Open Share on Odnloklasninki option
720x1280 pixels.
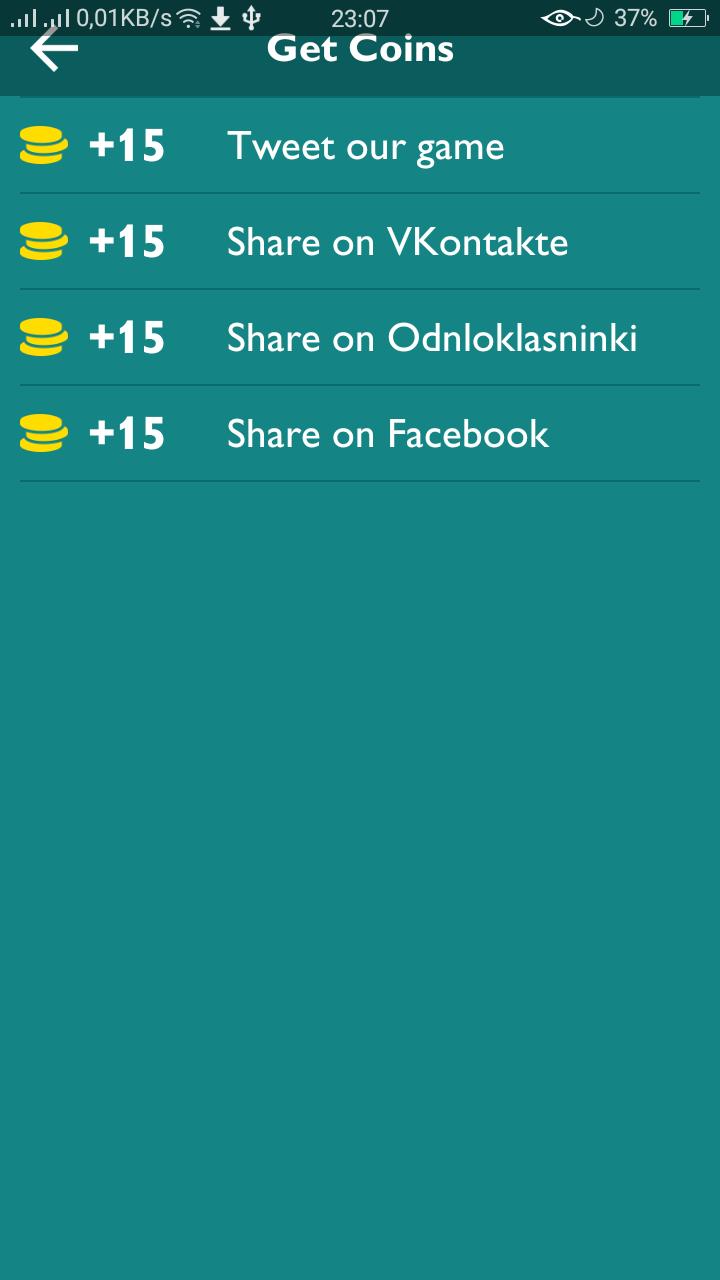[431, 338]
